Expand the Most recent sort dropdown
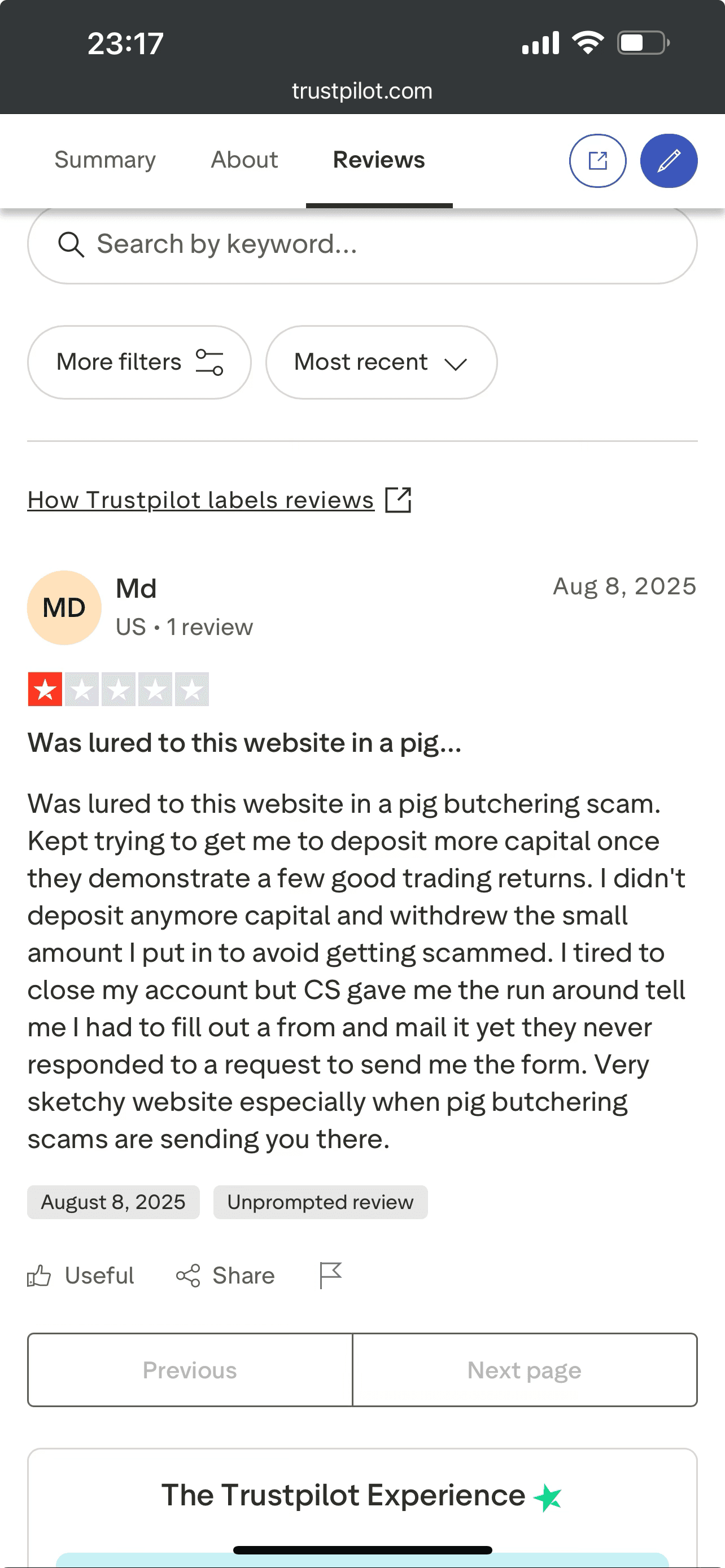Screen dimensions: 725x1568 (381, 362)
